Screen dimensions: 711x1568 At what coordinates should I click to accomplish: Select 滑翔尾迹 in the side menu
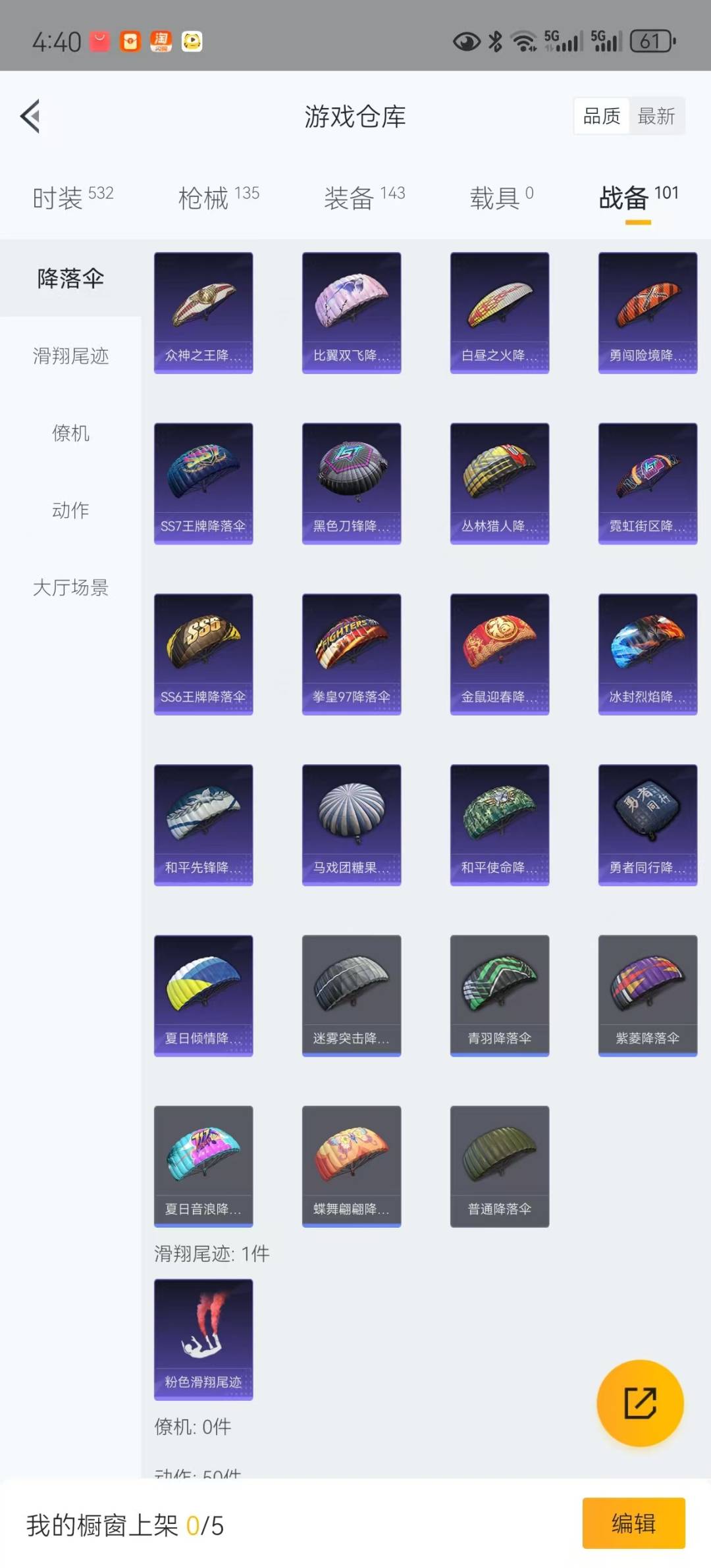tap(70, 356)
